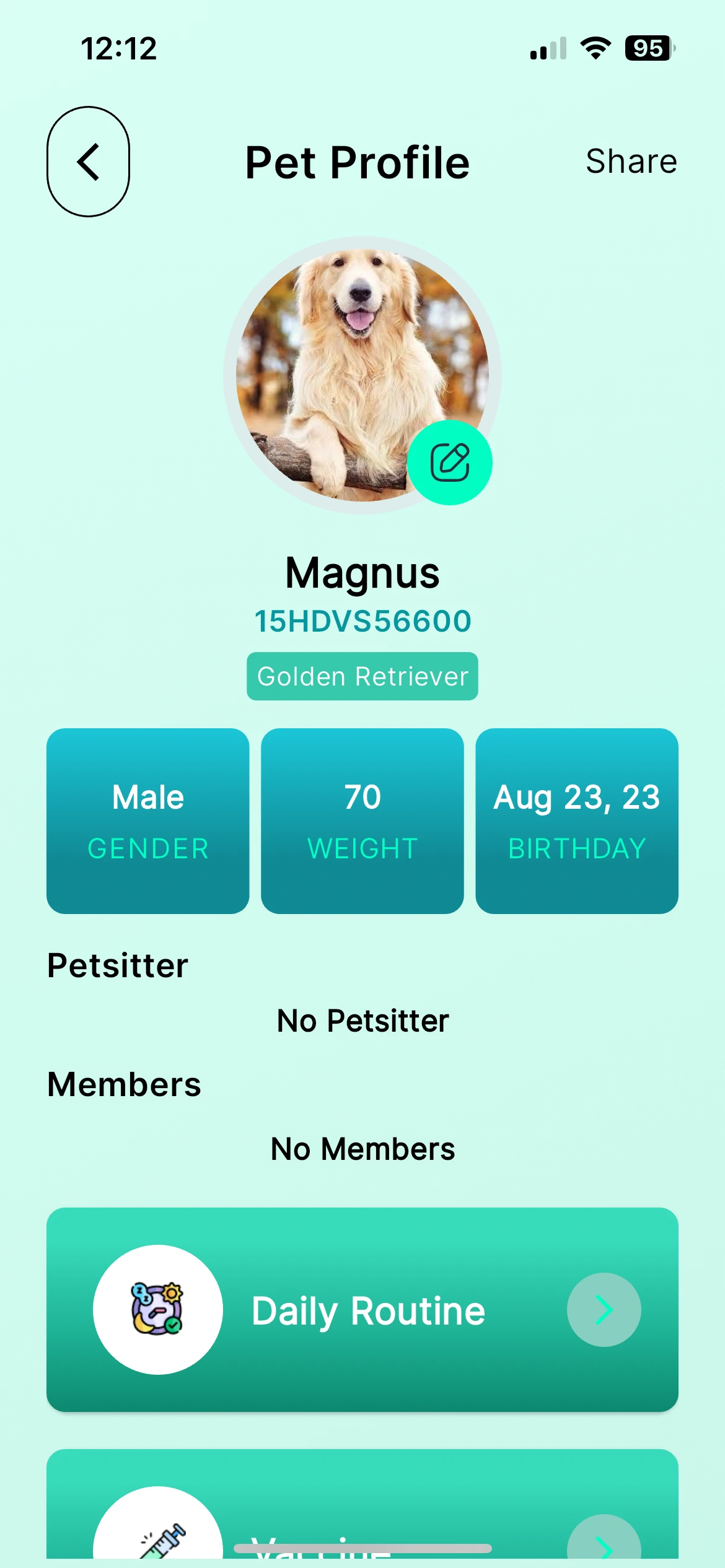Tap the Birthday Aug 23 tile
Screen dimensions: 725x1568
(577, 821)
